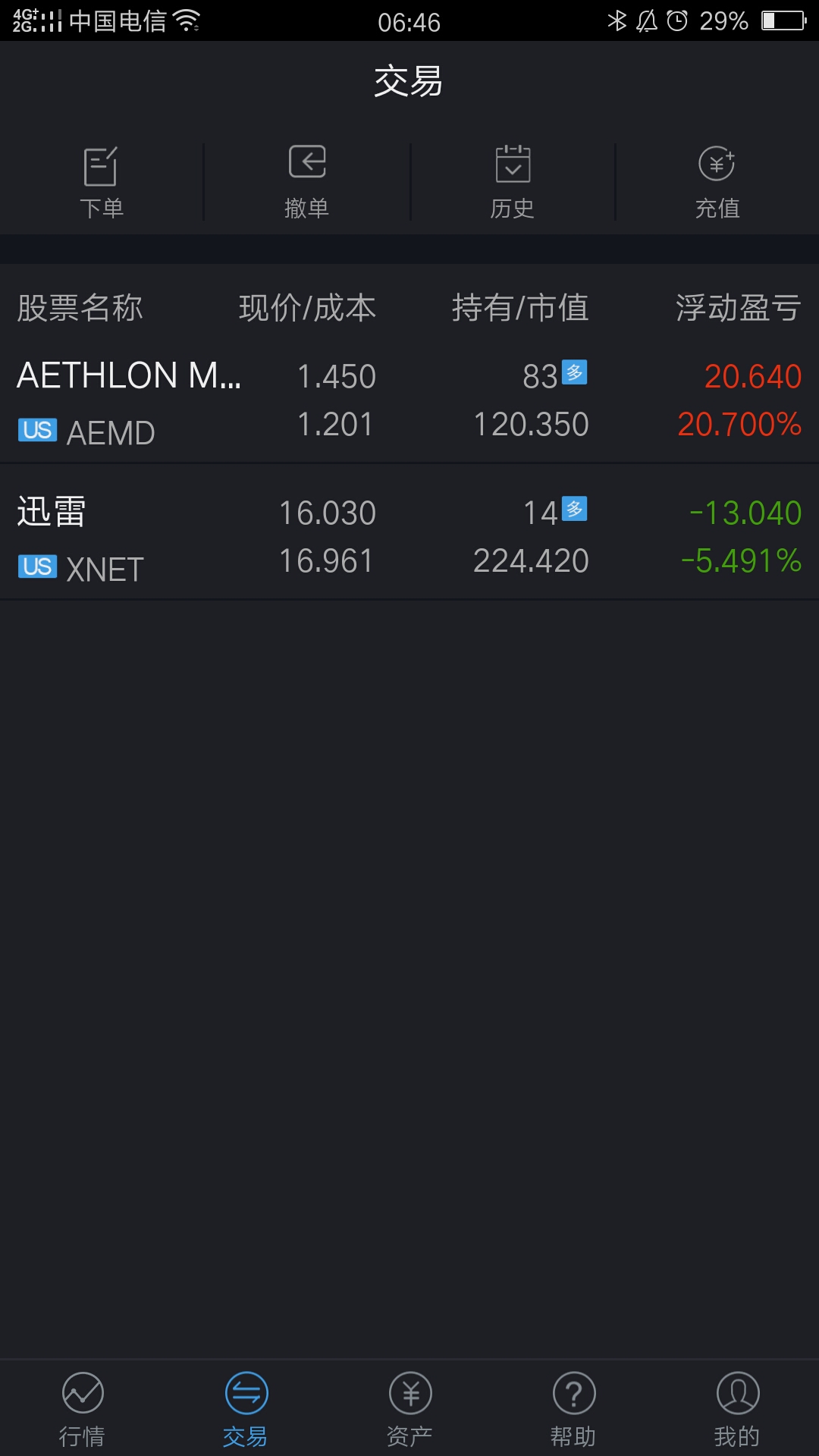Go to the 资产 assets tab

pyautogui.click(x=409, y=1409)
